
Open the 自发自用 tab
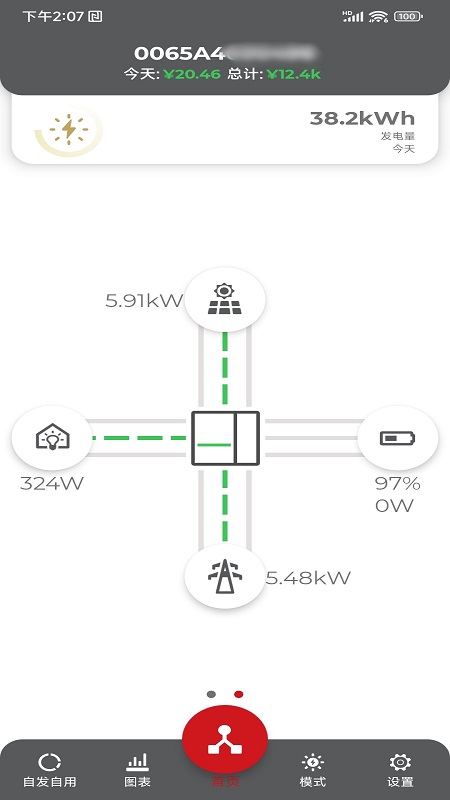[x=49, y=770]
